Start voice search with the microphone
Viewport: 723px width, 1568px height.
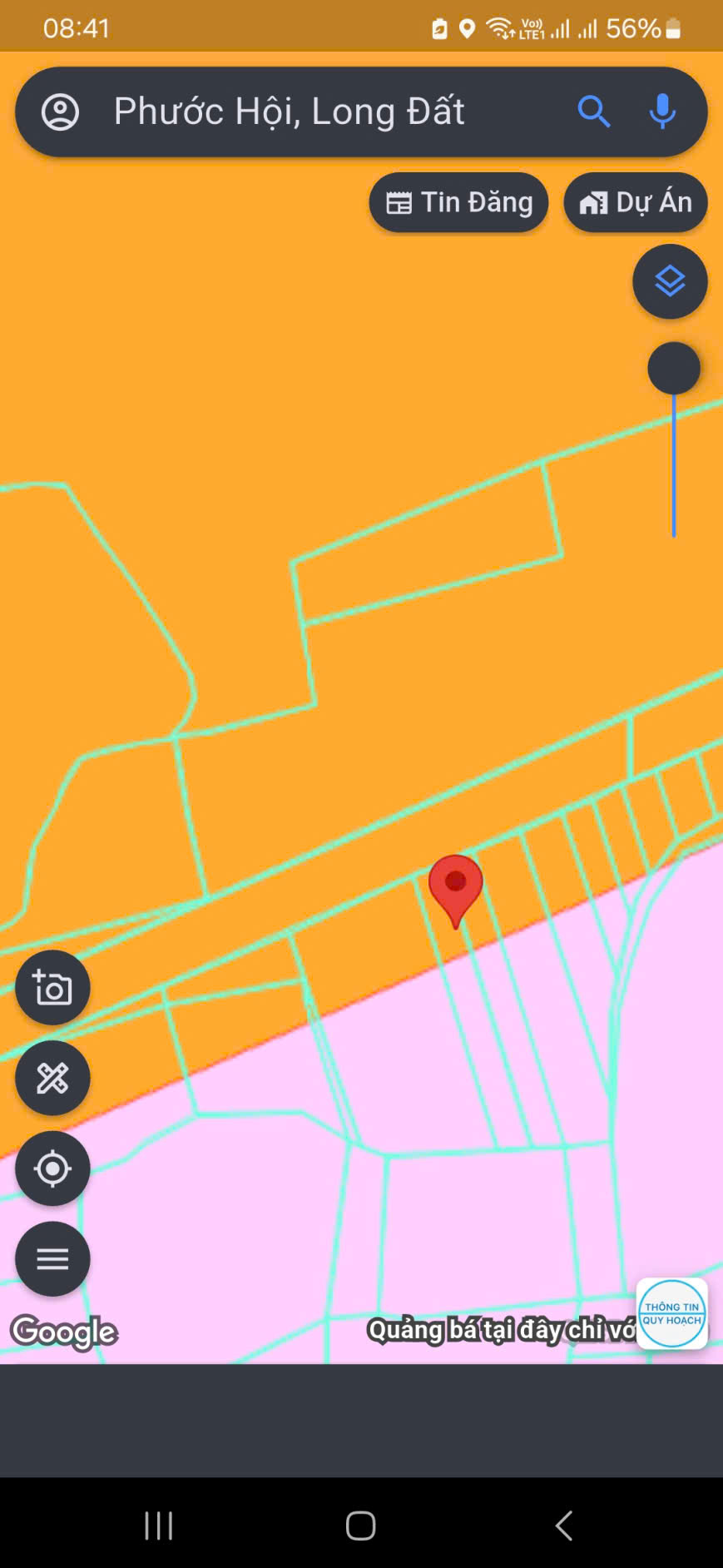point(662,112)
